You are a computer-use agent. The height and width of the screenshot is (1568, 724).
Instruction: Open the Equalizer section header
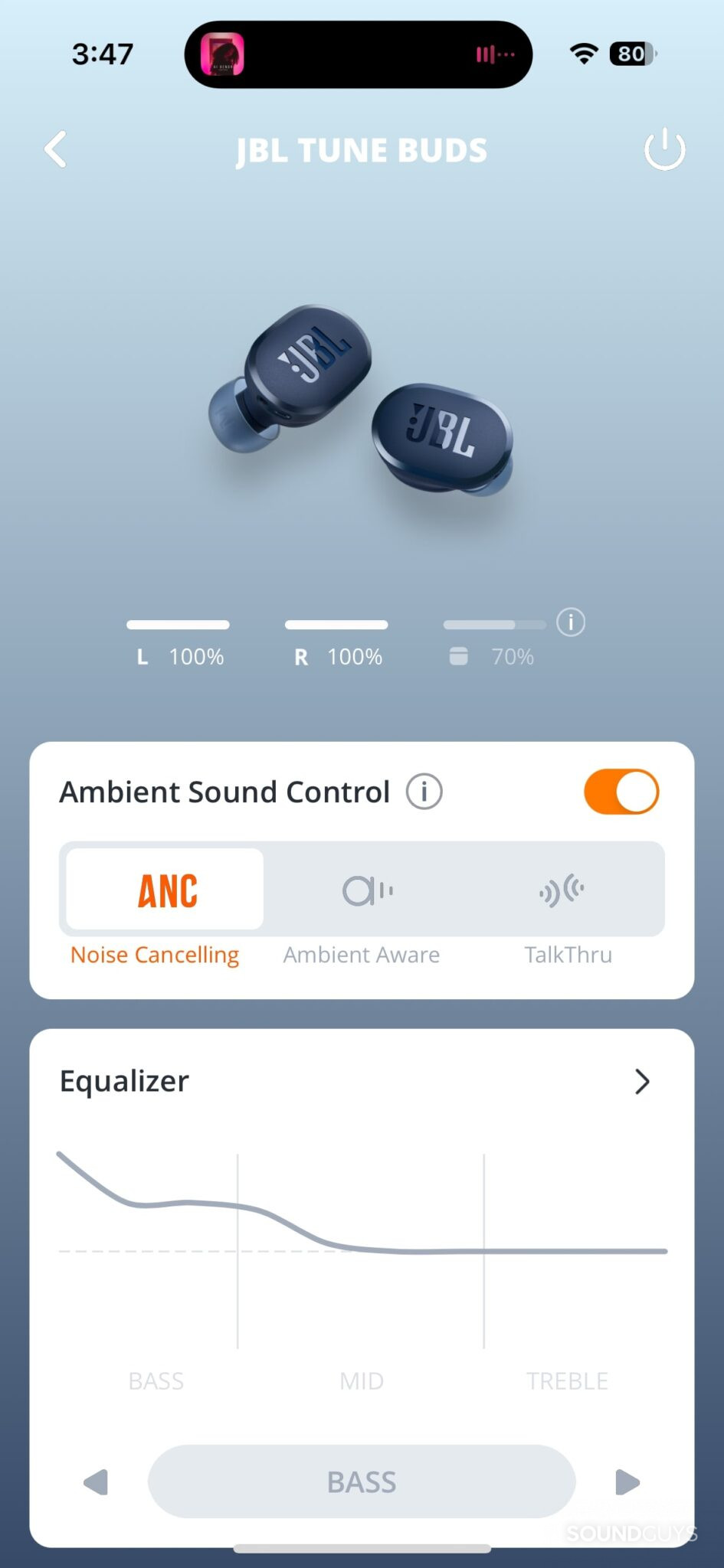[x=123, y=1081]
